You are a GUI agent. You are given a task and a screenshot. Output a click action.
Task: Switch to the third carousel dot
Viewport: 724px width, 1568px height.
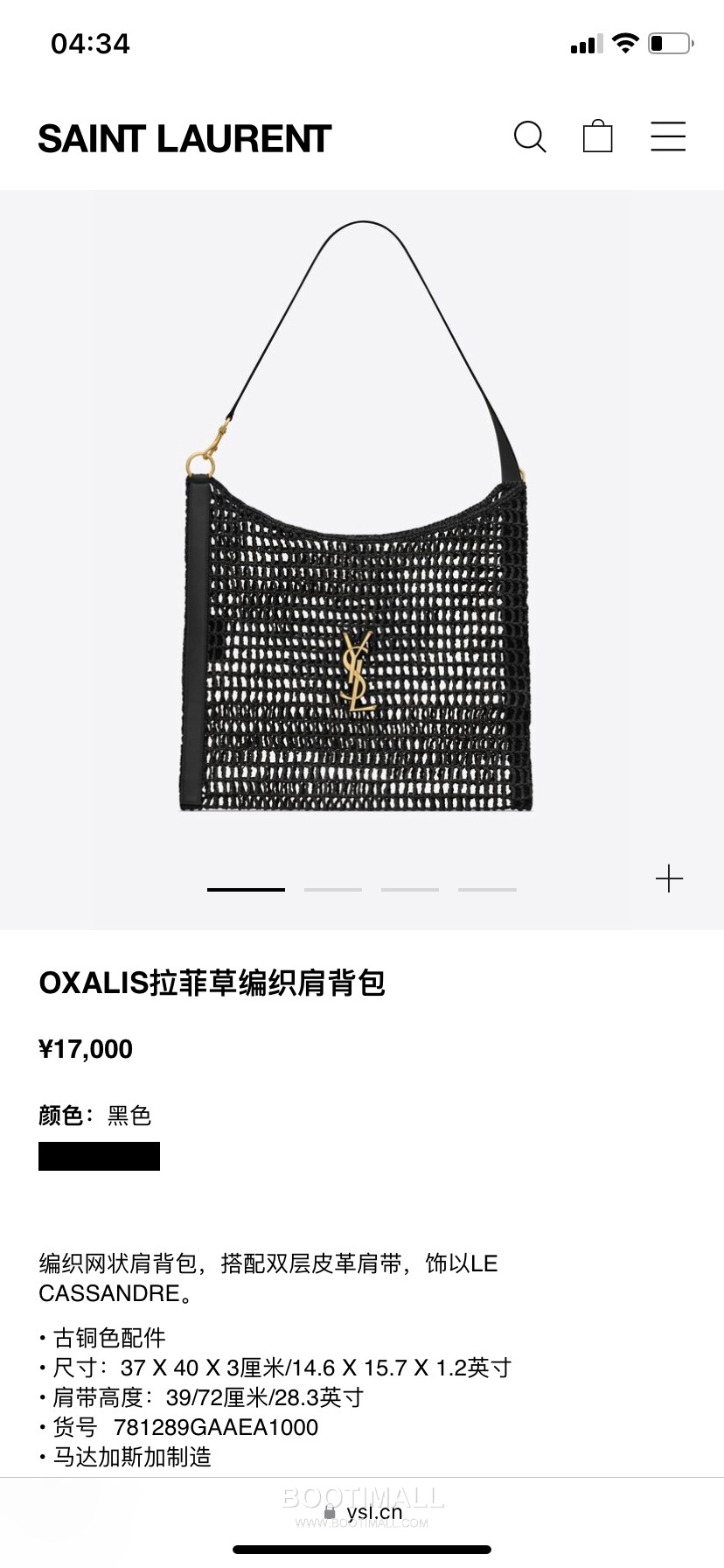[x=411, y=888]
